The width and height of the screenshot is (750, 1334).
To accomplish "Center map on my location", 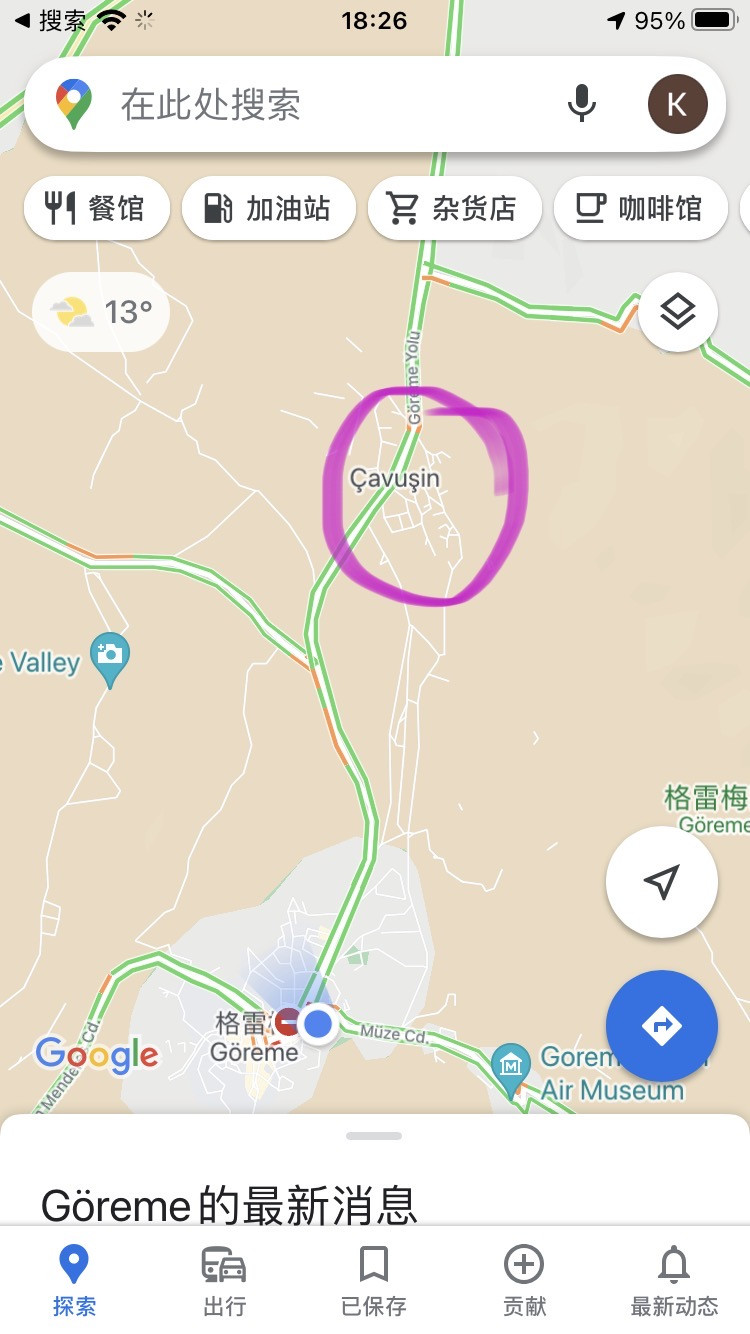I will (661, 882).
